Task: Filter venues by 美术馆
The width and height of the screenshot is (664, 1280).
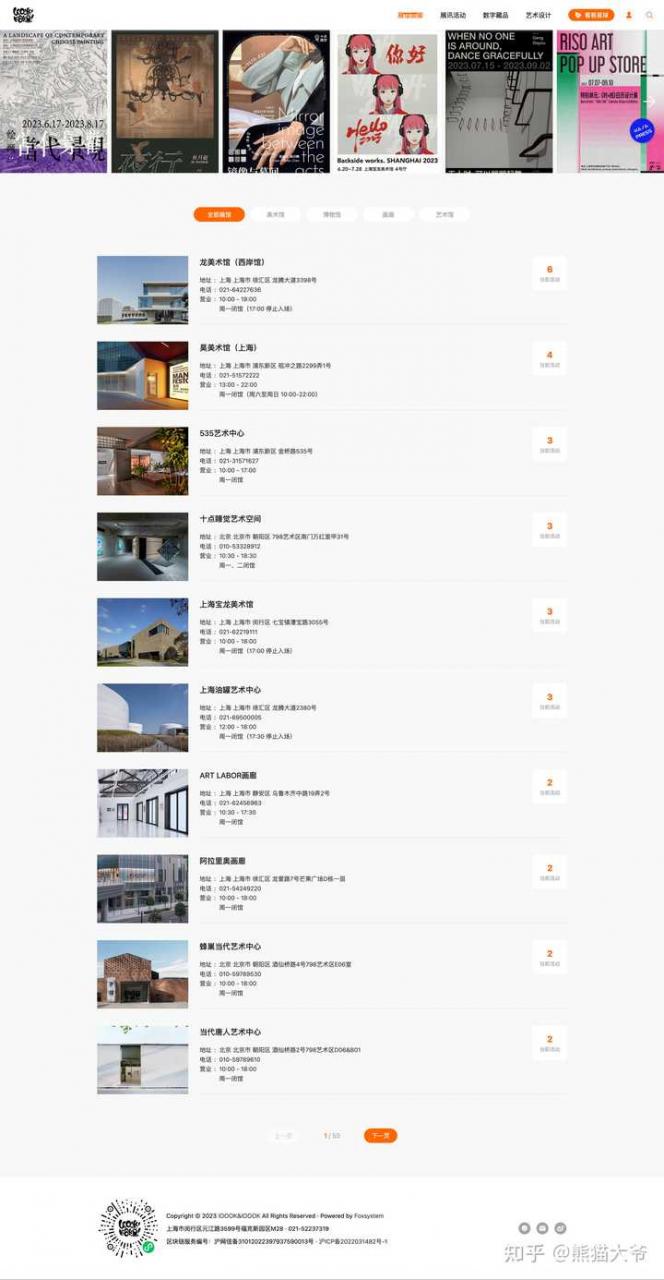Action: [275, 214]
